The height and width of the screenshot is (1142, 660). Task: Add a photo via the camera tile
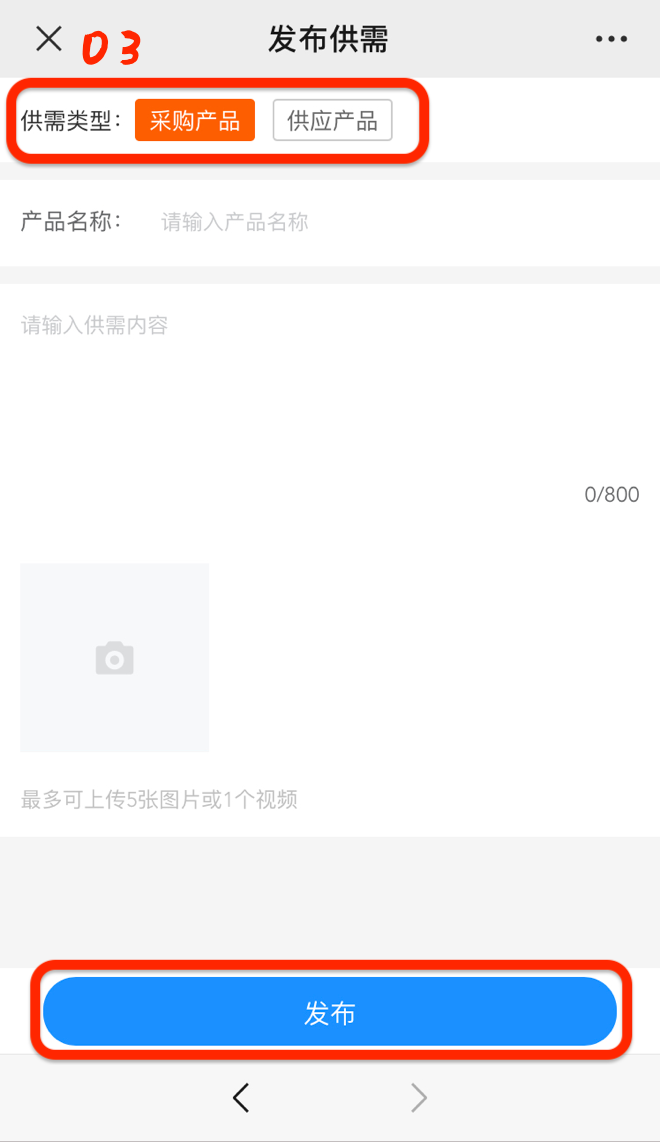114,658
